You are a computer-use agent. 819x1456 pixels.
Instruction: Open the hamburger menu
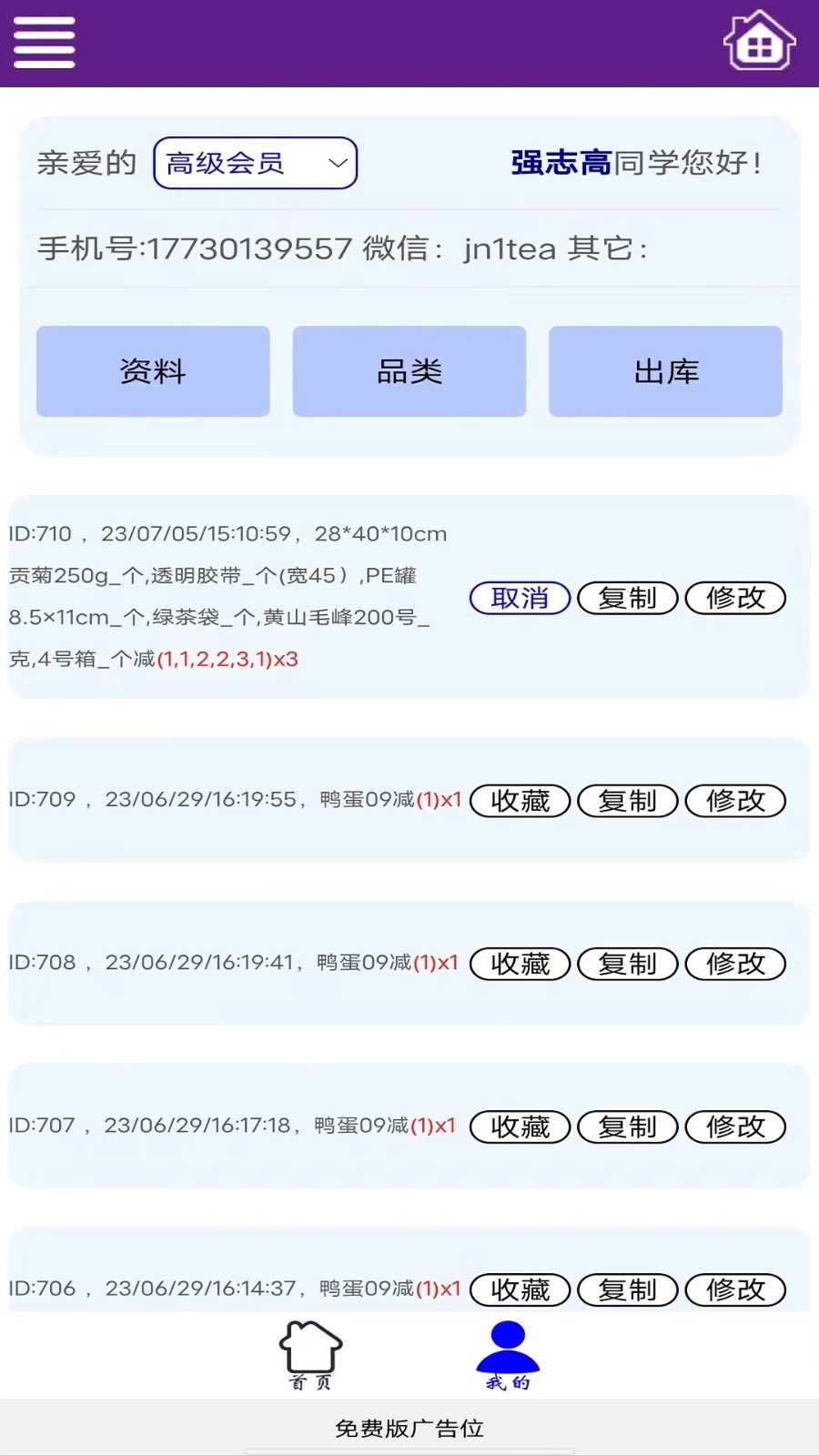(x=44, y=43)
